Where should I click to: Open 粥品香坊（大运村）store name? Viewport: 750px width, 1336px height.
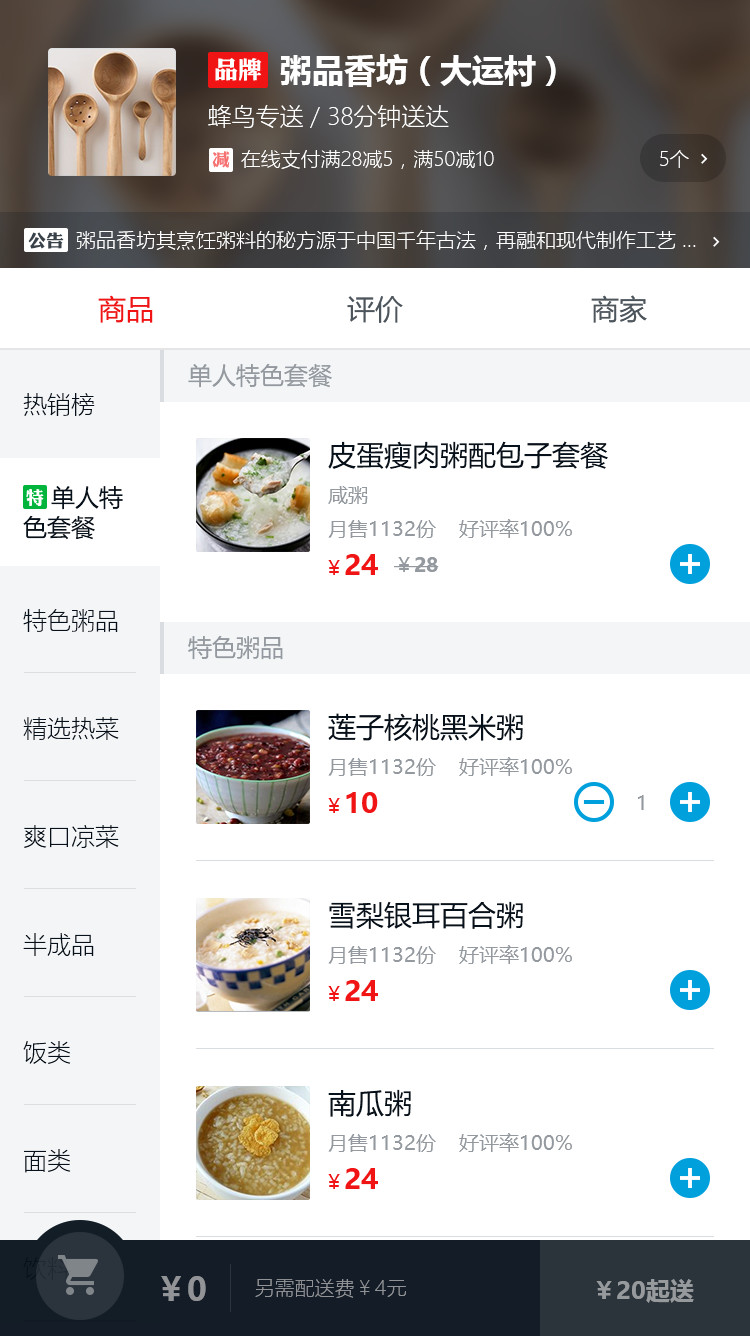[420, 72]
